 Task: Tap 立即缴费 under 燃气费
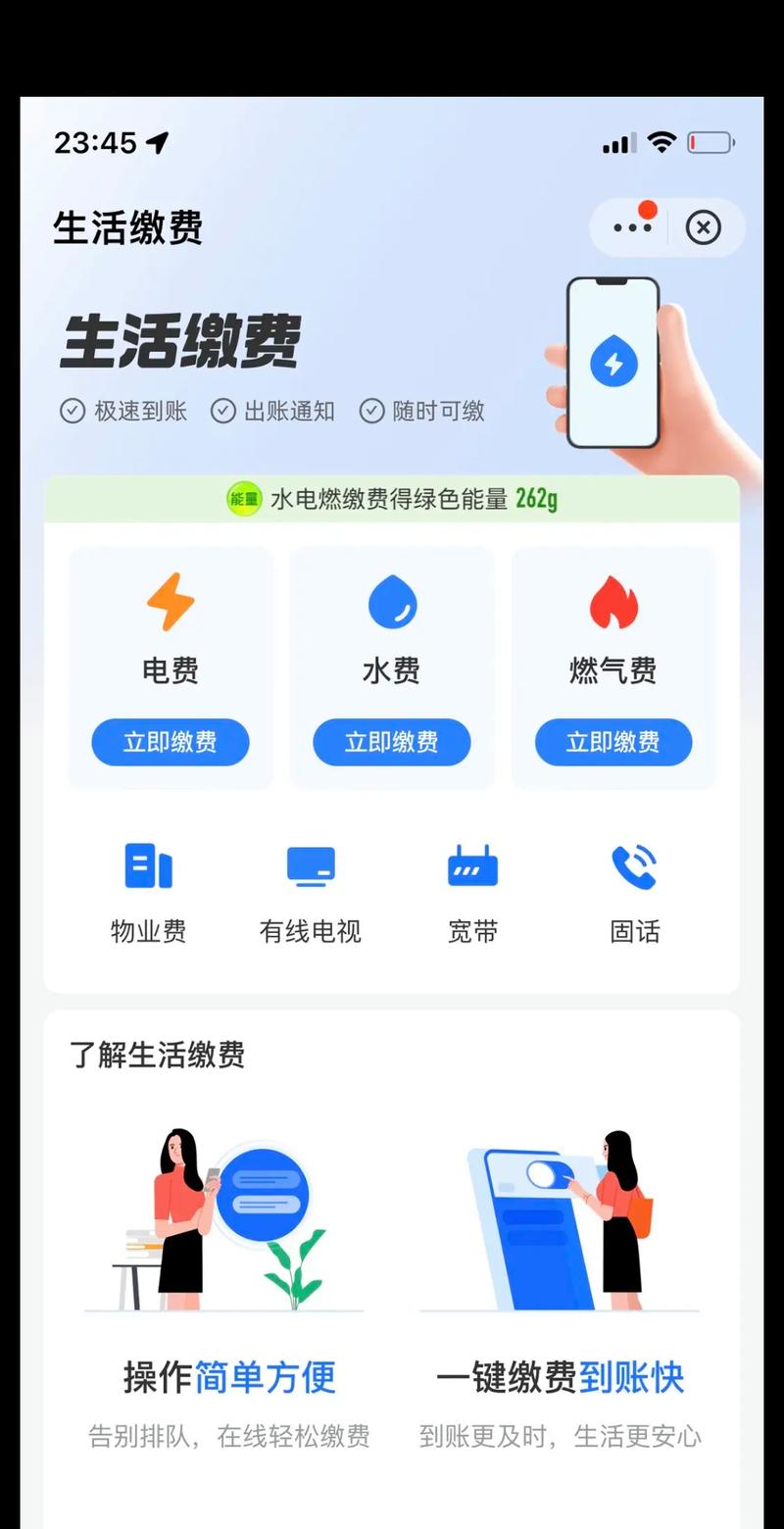(613, 742)
